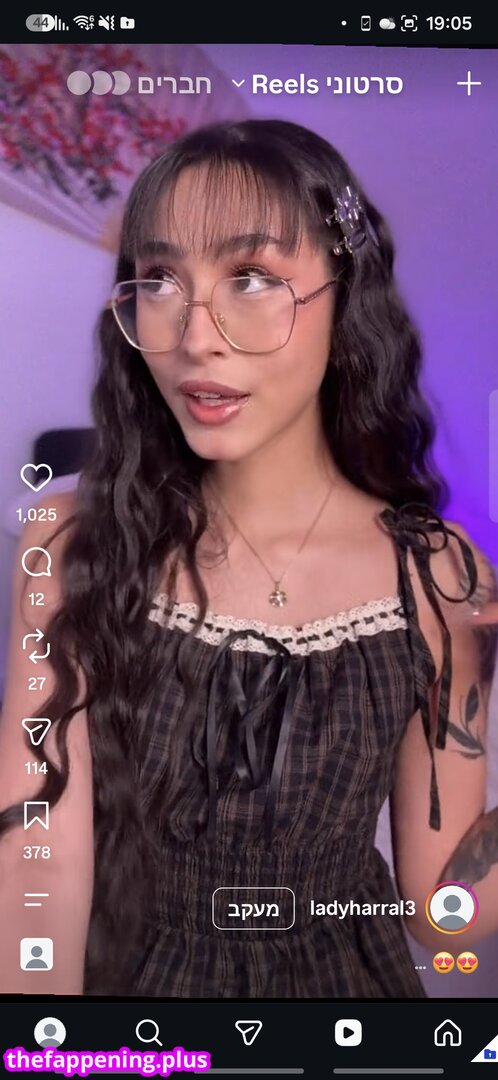Share the reel via the paper plane icon

pyautogui.click(x=37, y=731)
